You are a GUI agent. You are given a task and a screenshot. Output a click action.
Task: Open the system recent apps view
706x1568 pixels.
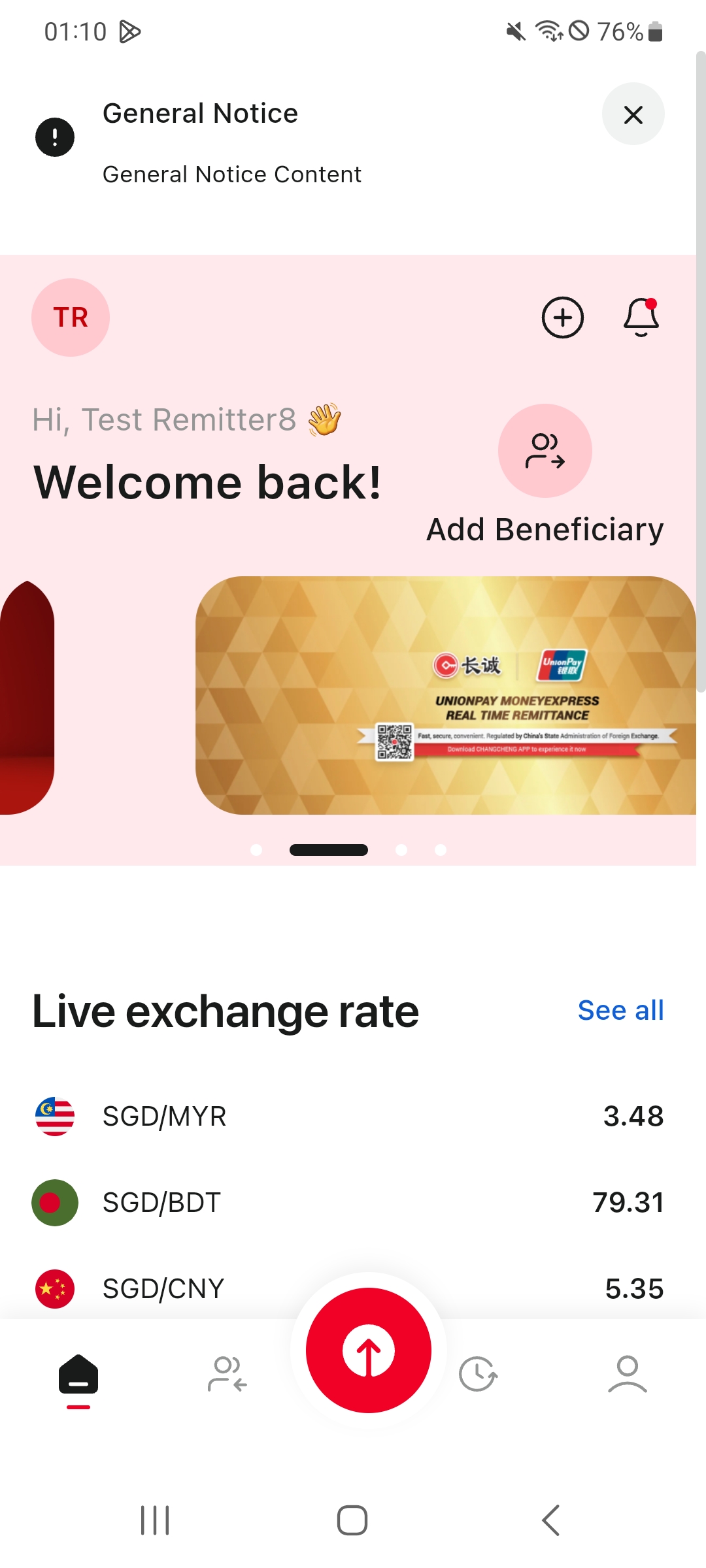click(x=155, y=1520)
